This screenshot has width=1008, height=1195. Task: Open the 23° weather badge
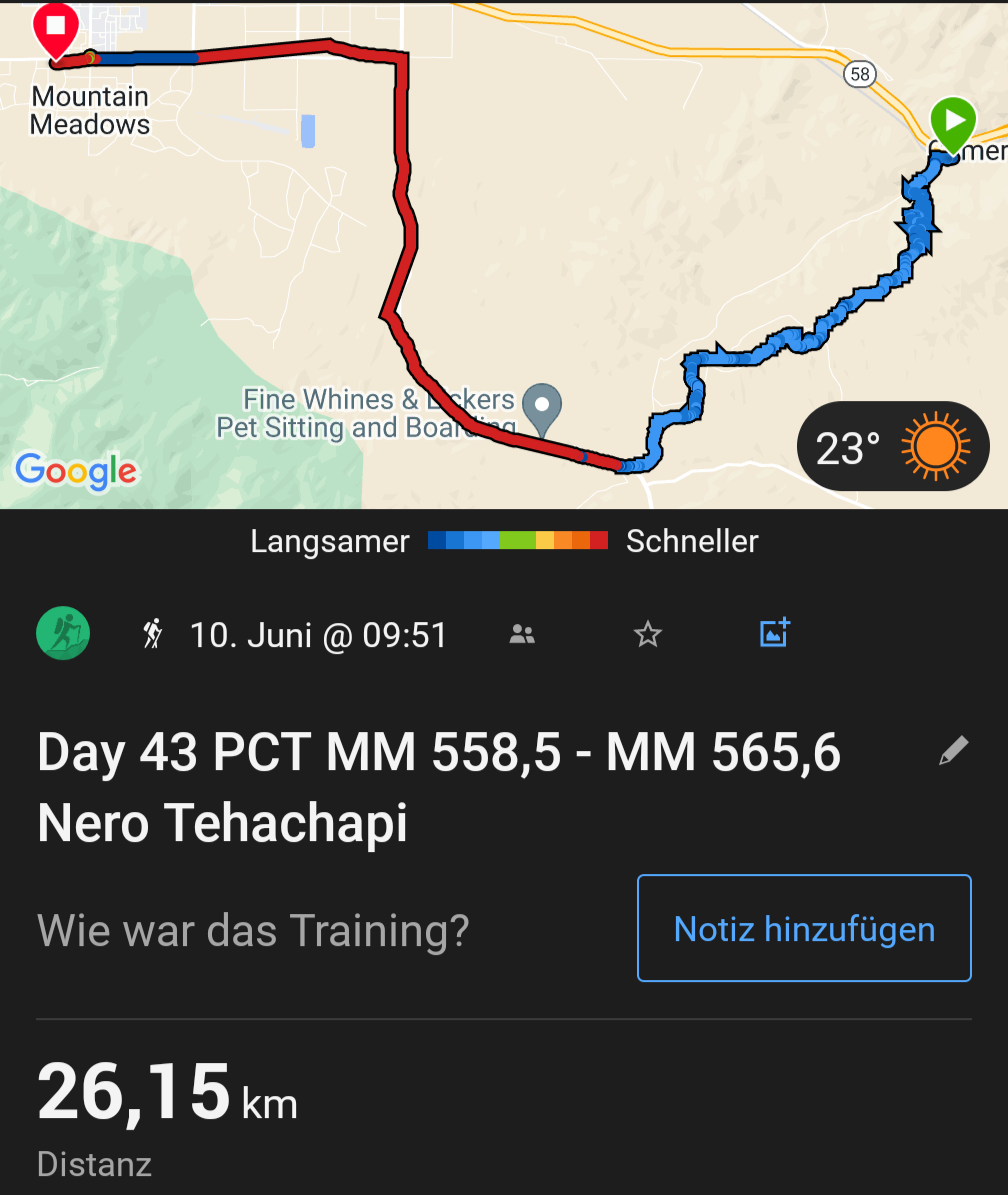tap(892, 447)
